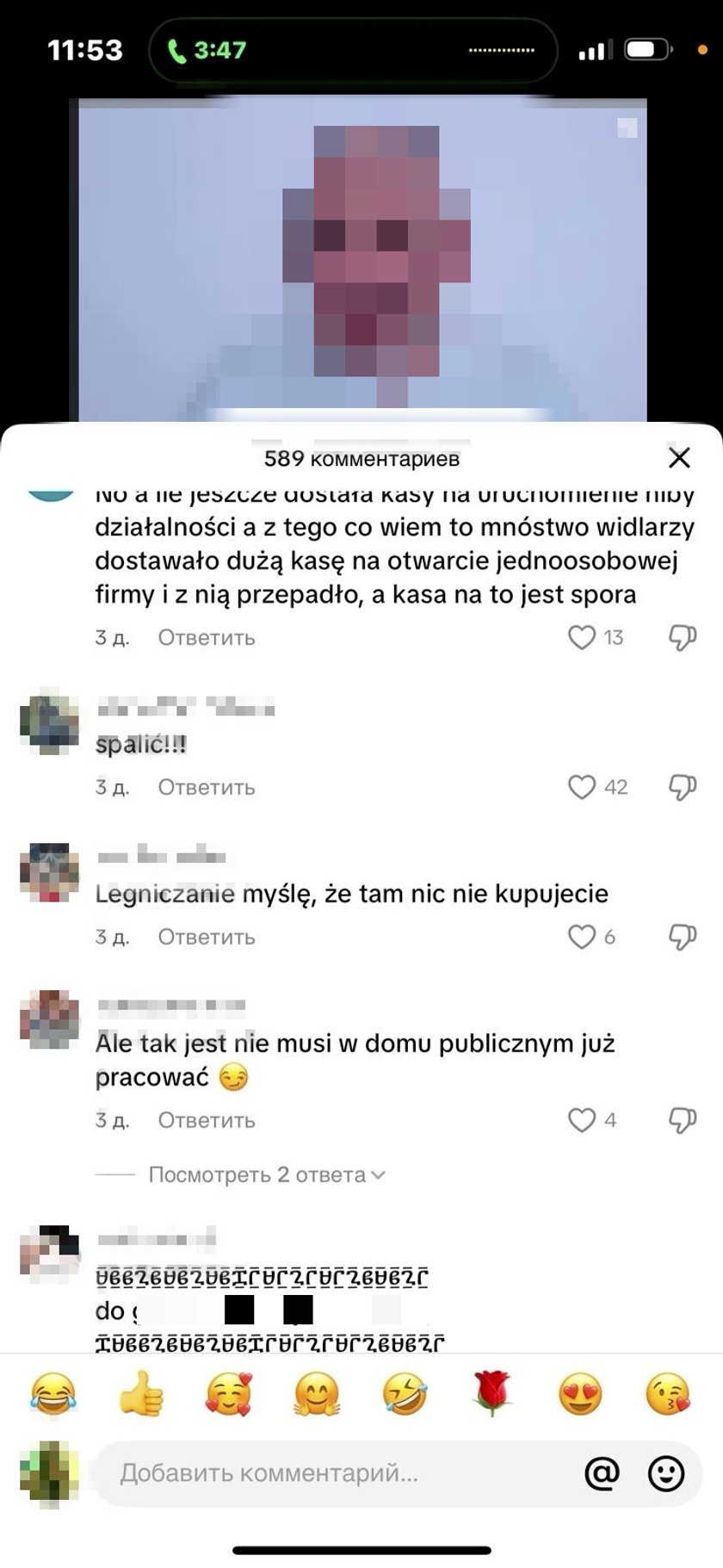This screenshot has width=723, height=1568.
Task: Insert the laughing-crying emoji
Action: 53,1394
